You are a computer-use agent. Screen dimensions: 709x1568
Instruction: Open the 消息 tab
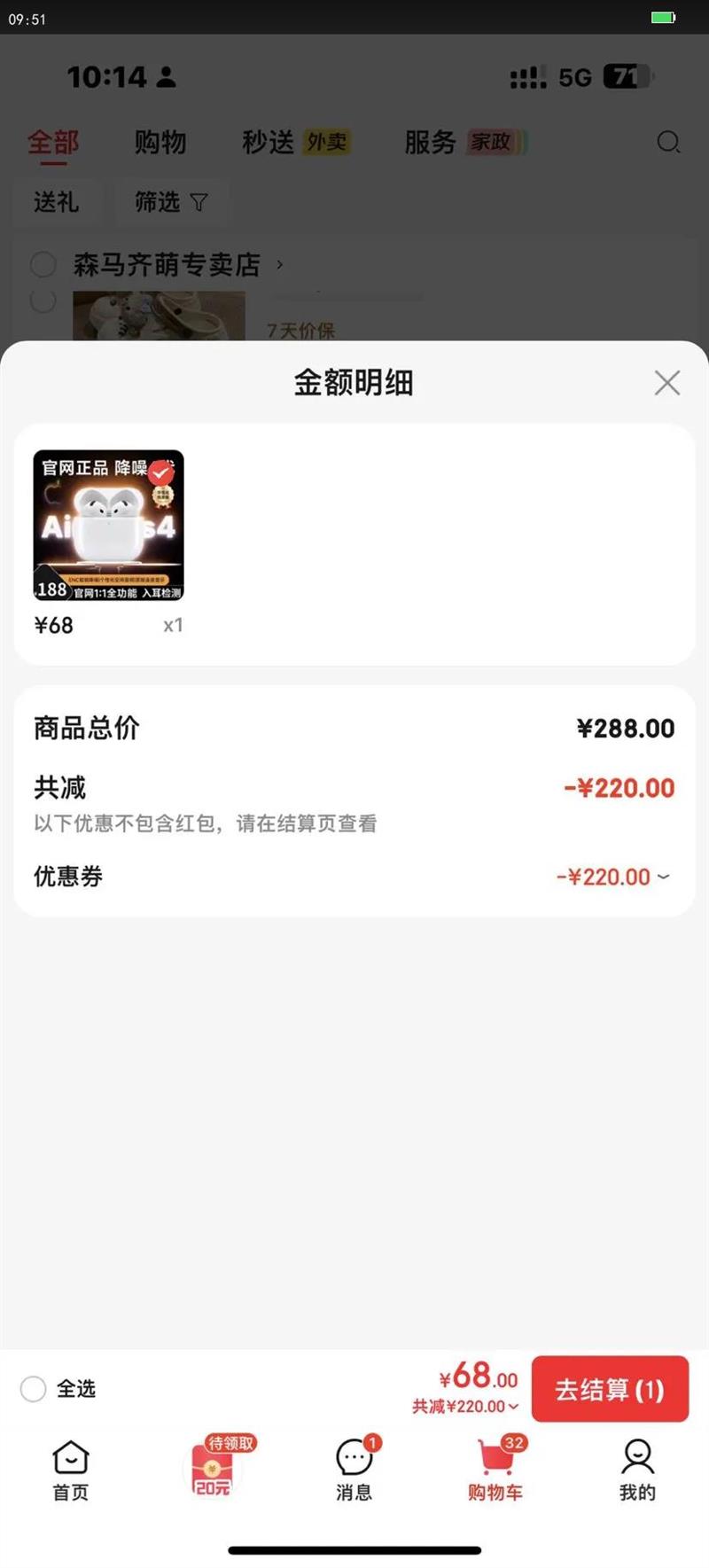(x=354, y=1470)
